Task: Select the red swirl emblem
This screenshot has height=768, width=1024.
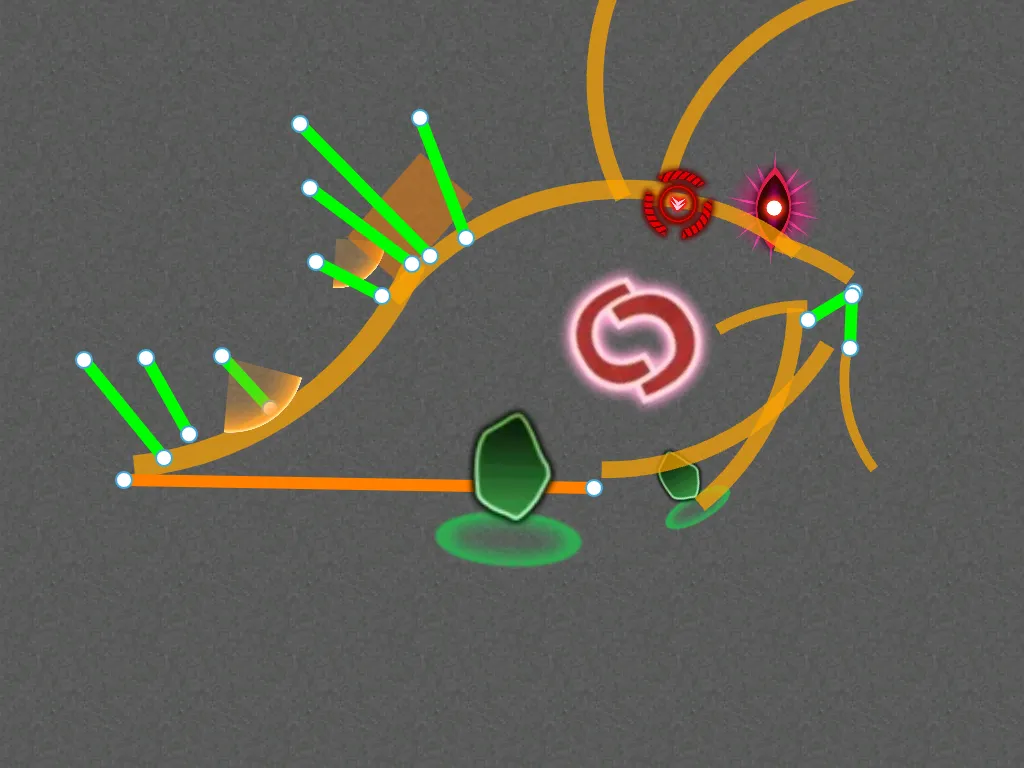Action: (x=636, y=340)
